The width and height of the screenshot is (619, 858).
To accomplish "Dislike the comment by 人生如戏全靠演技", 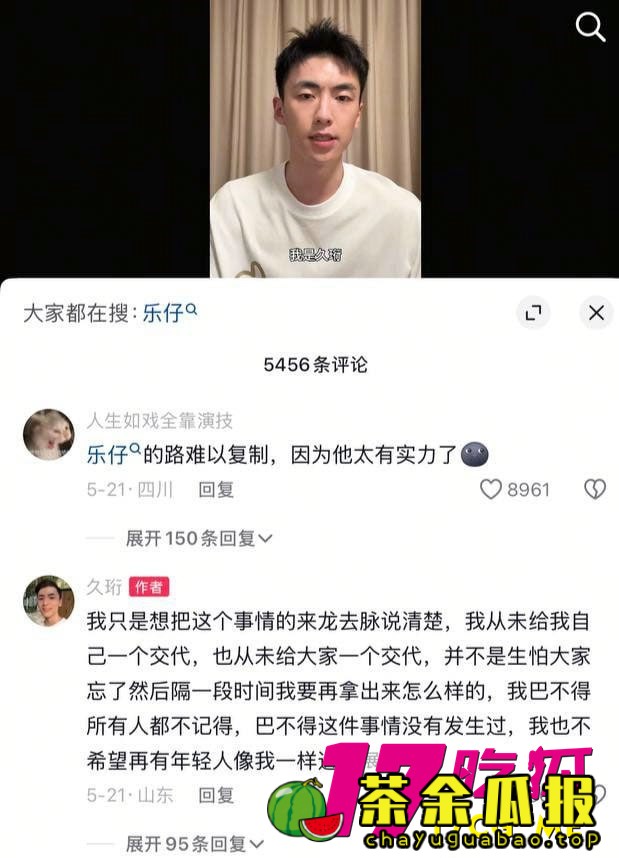I will coord(594,489).
